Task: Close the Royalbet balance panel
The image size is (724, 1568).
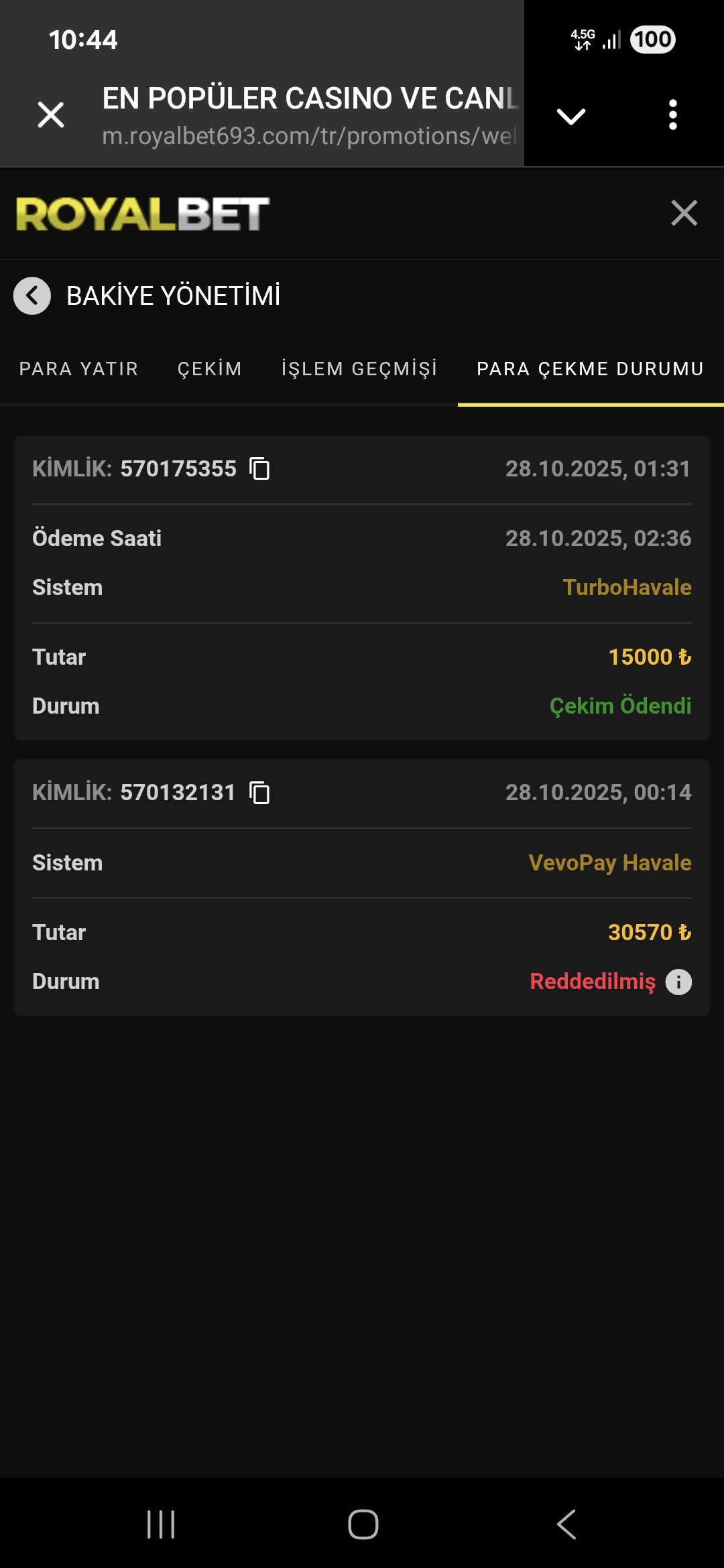Action: tap(684, 213)
